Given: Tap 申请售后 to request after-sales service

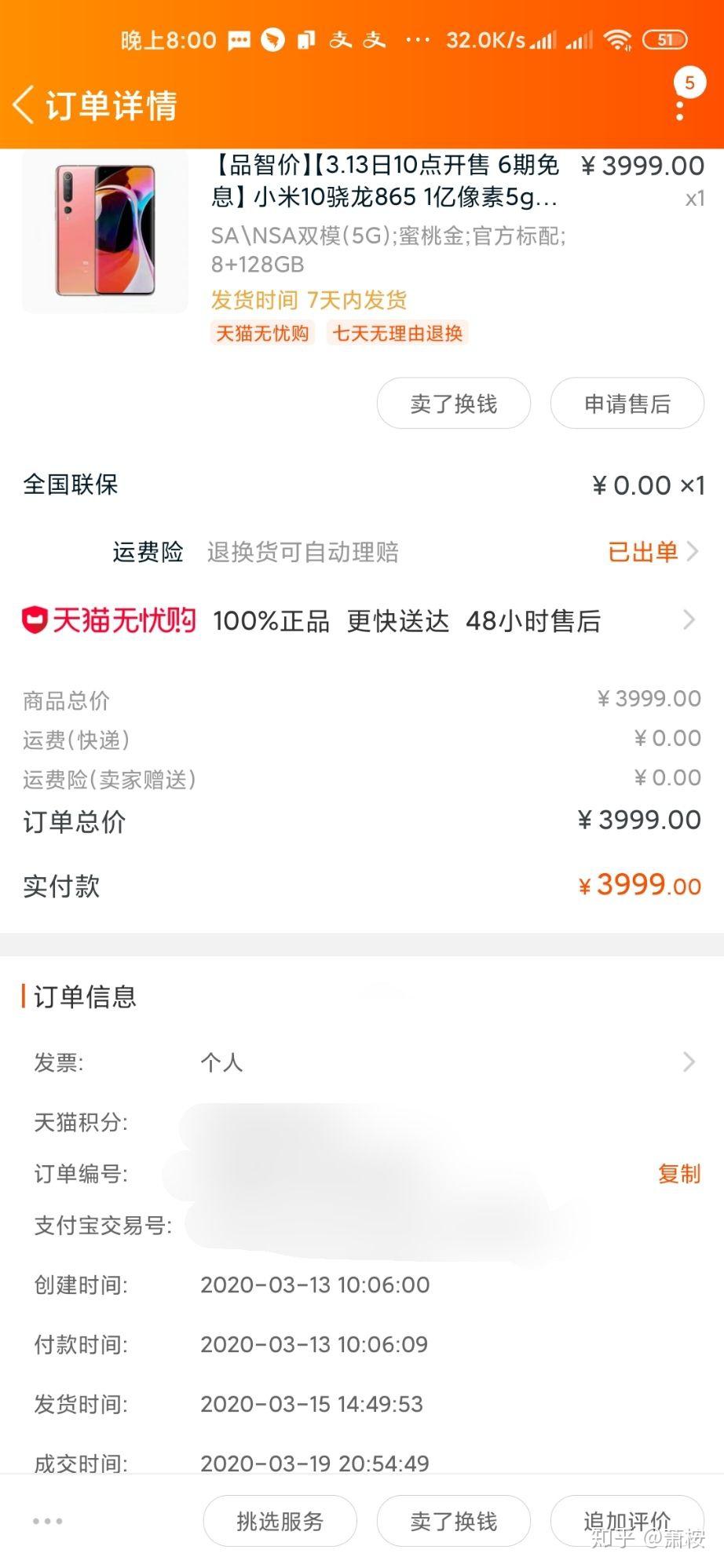Looking at the screenshot, I should tap(627, 404).
